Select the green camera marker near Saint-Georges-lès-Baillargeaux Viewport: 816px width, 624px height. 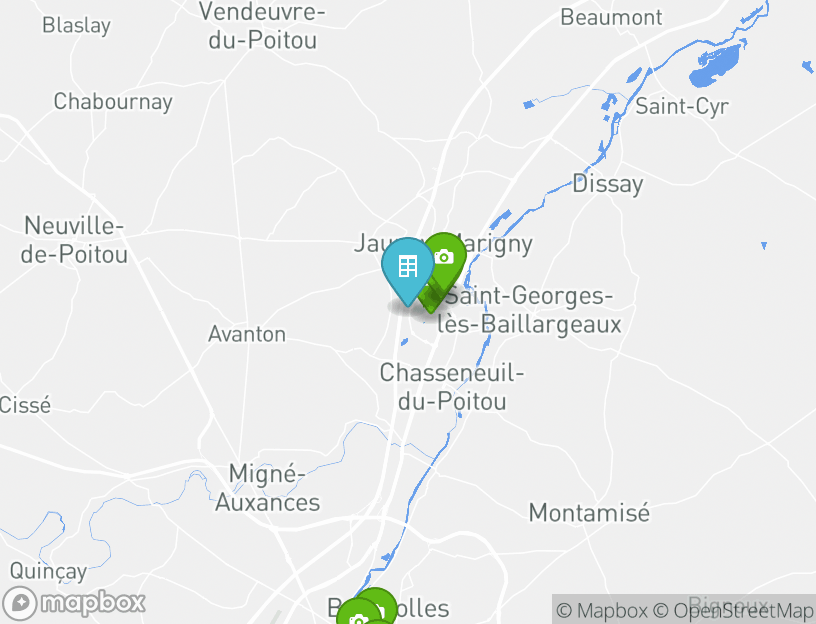(447, 256)
